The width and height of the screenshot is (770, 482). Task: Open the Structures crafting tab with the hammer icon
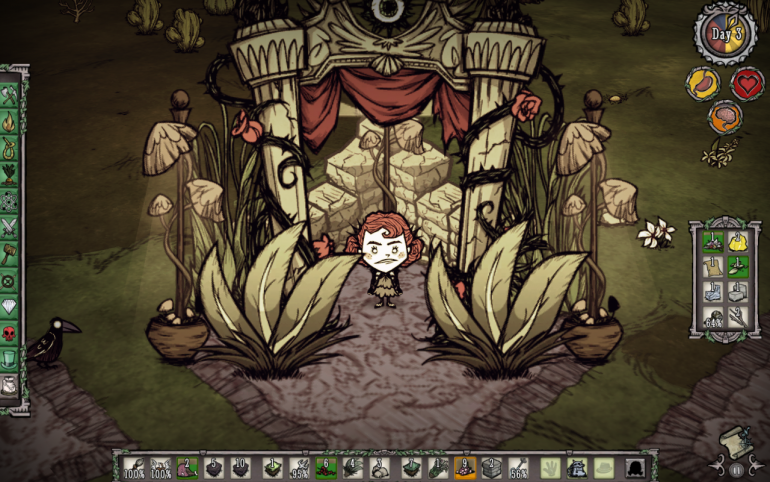(10, 254)
